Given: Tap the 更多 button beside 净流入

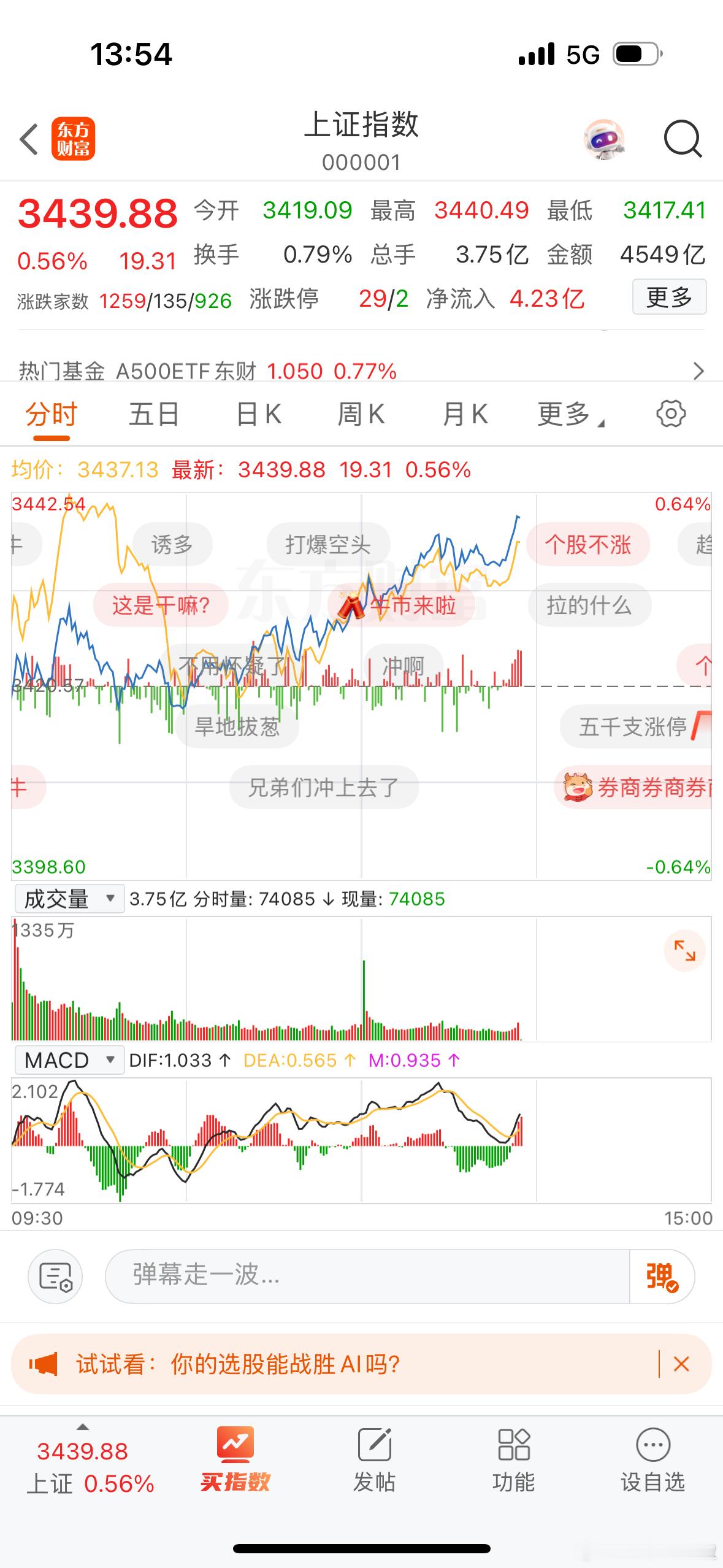Looking at the screenshot, I should tap(669, 298).
